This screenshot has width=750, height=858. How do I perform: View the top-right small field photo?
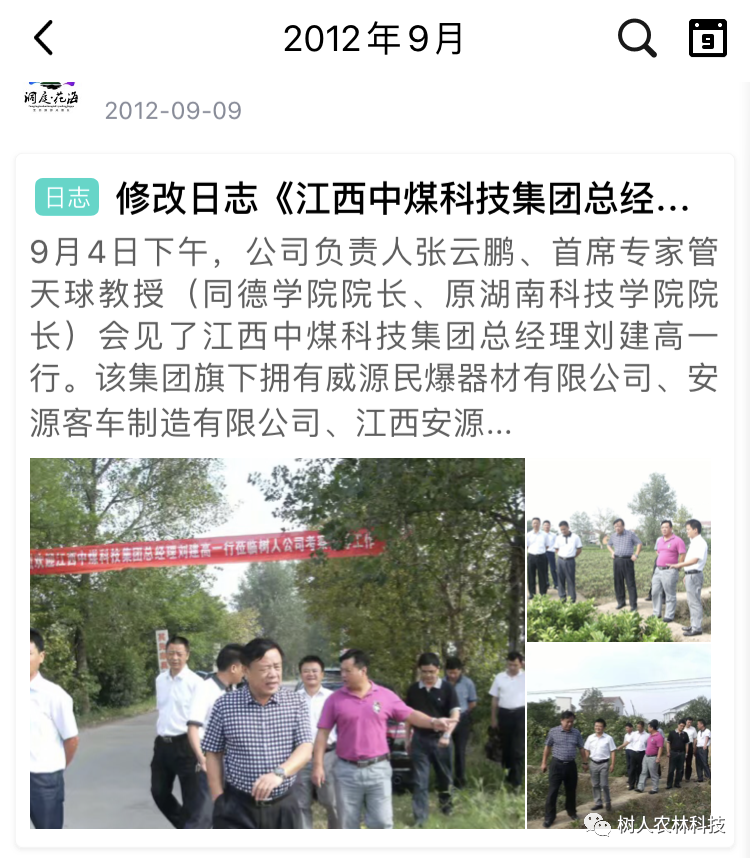click(619, 551)
